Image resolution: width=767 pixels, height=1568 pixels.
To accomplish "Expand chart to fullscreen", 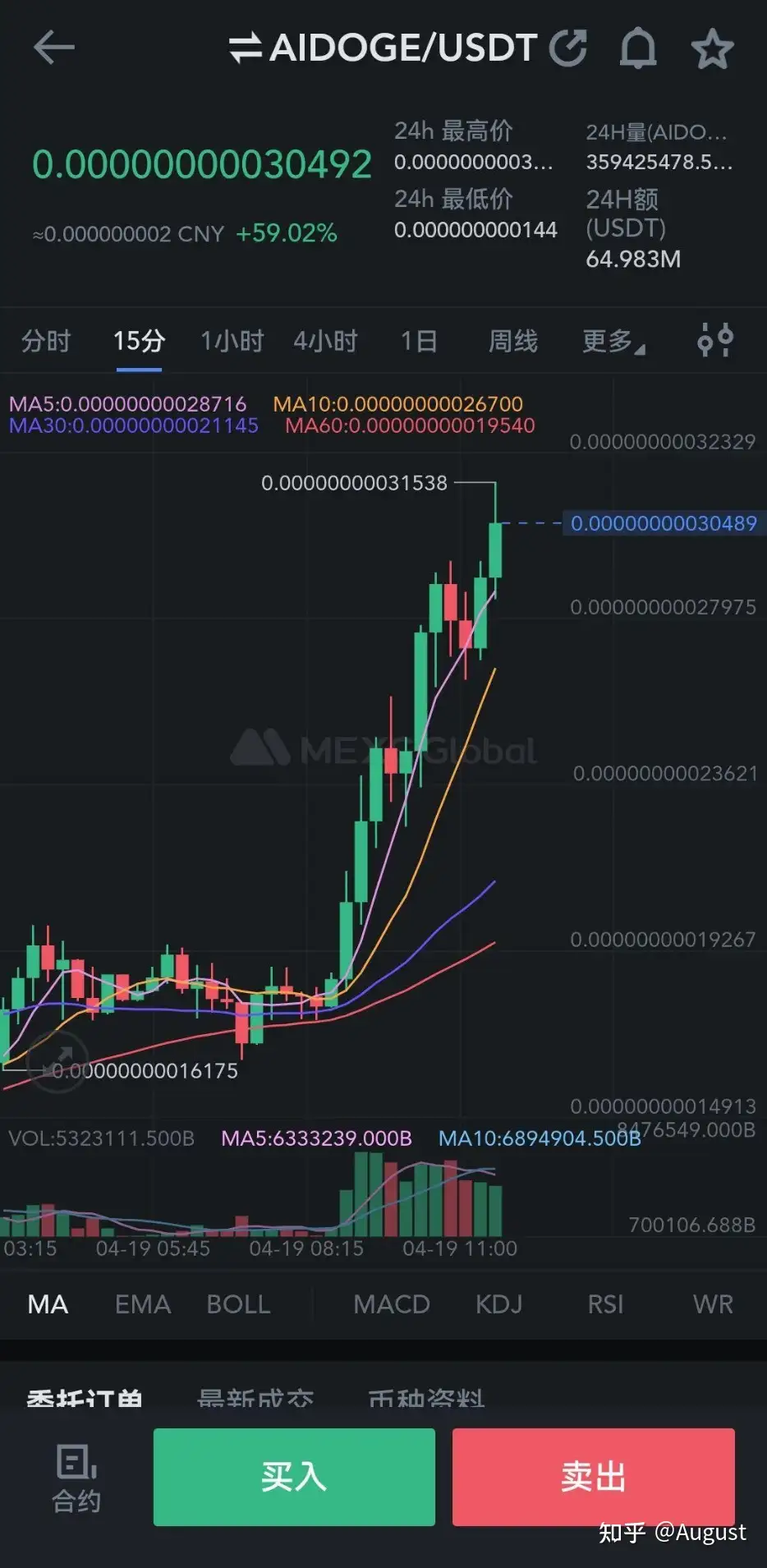I will [x=57, y=1062].
